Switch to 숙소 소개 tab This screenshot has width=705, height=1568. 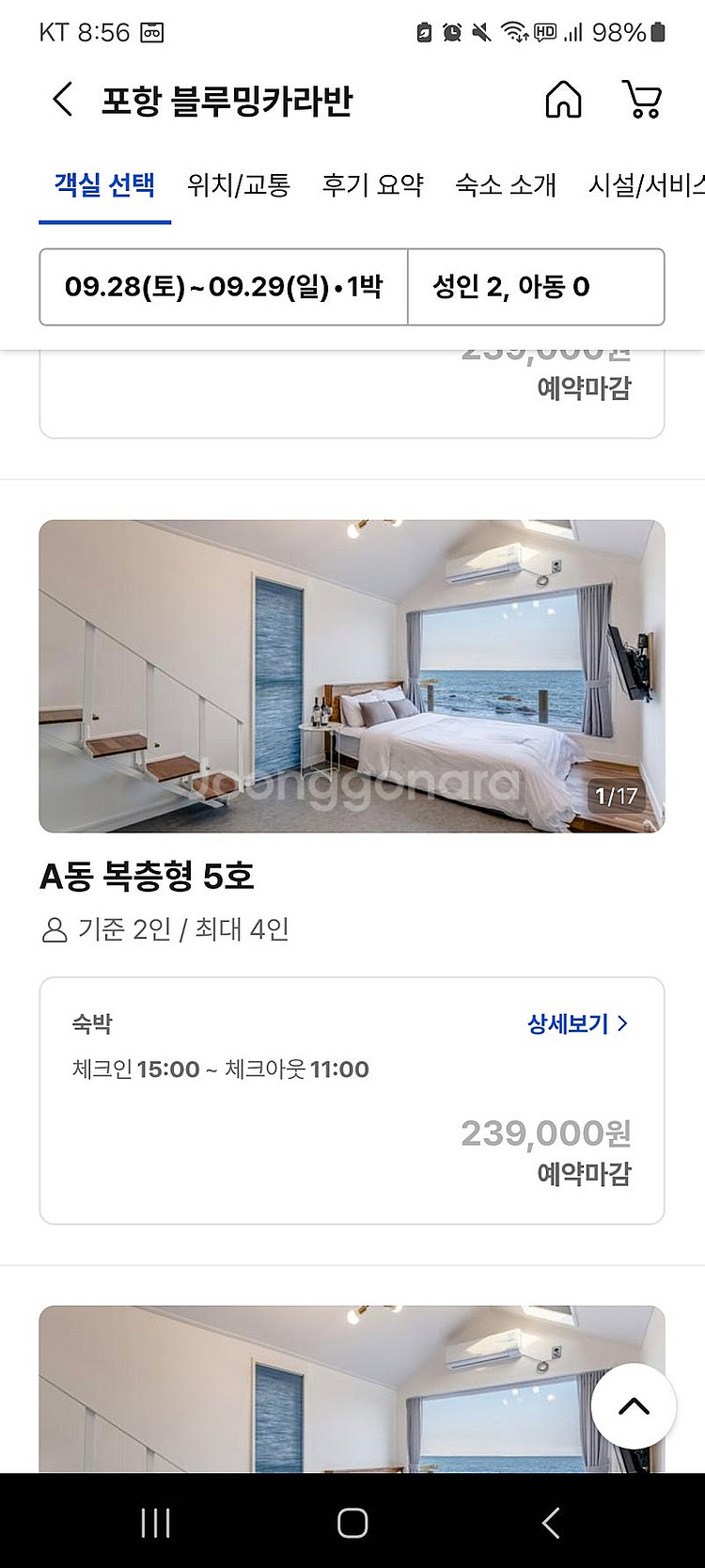coord(506,184)
